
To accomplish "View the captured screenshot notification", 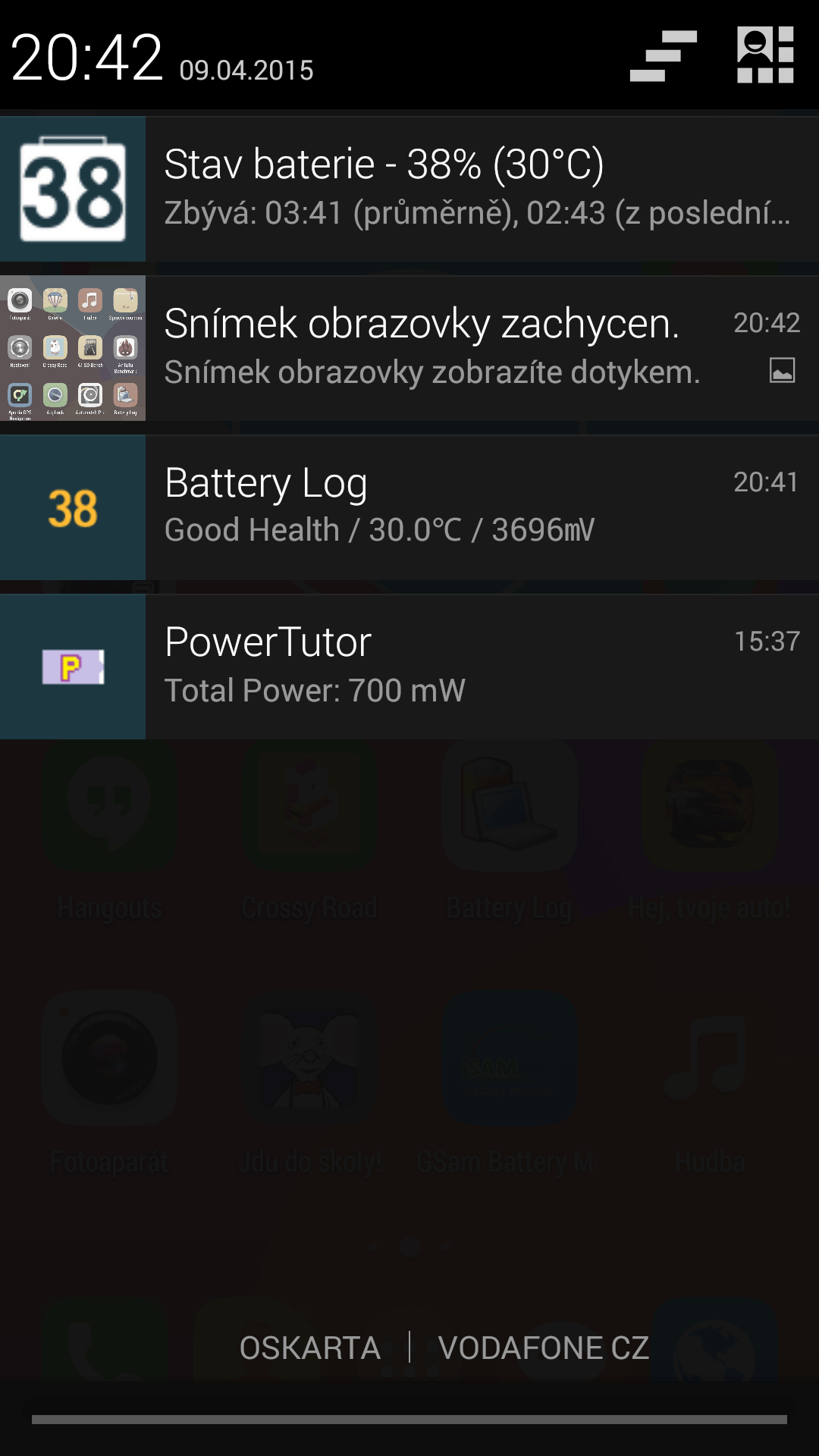I will [409, 348].
